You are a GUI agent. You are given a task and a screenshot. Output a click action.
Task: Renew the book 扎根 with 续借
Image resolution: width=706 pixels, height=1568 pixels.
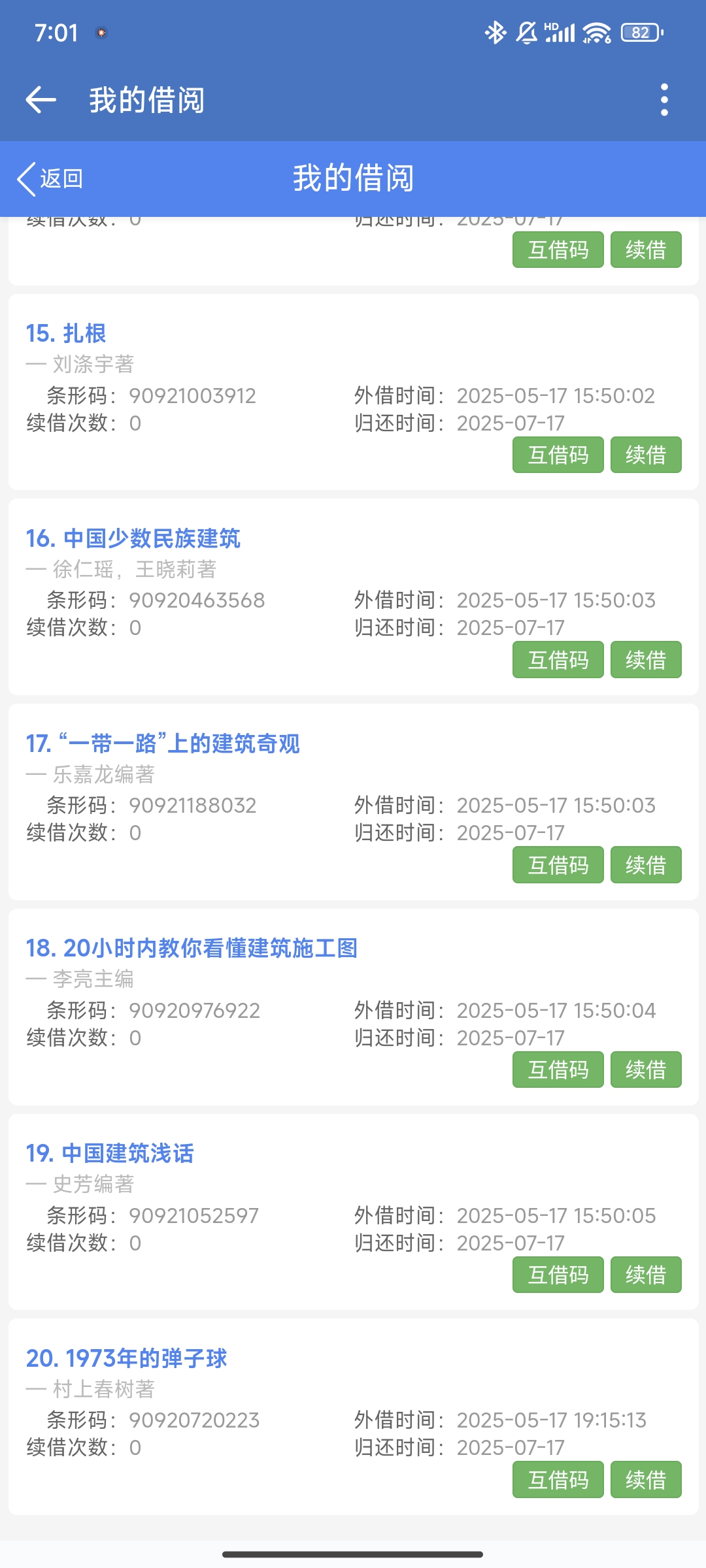(x=646, y=455)
